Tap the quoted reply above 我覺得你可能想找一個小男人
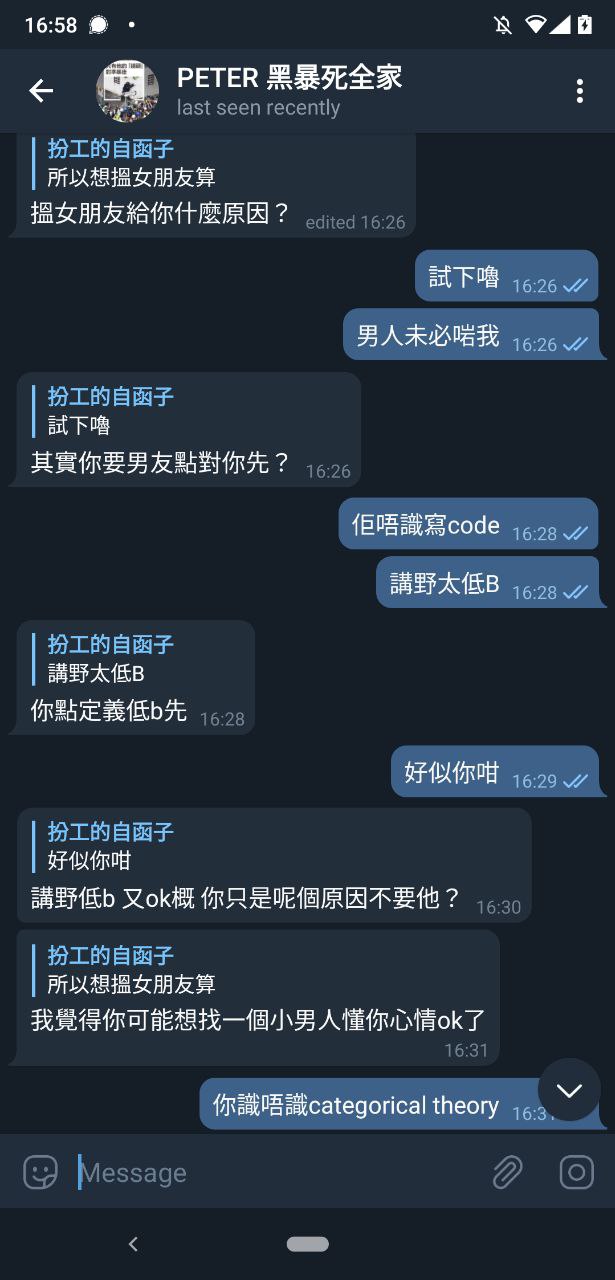 coord(130,970)
